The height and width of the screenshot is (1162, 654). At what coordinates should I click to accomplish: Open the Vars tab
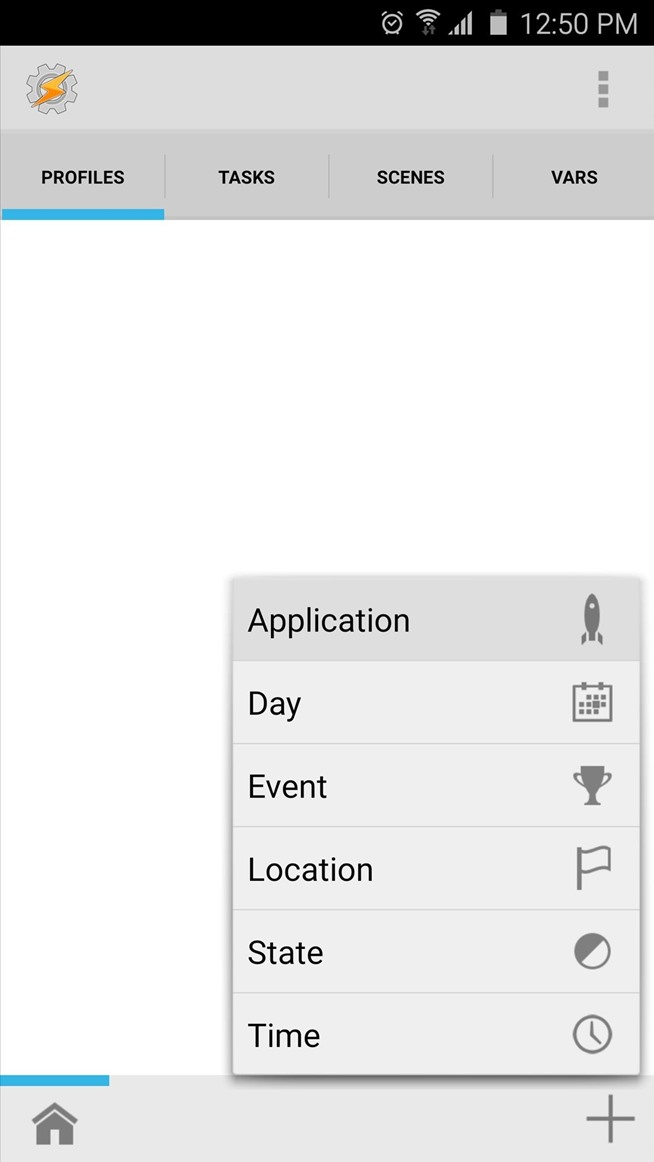(574, 177)
